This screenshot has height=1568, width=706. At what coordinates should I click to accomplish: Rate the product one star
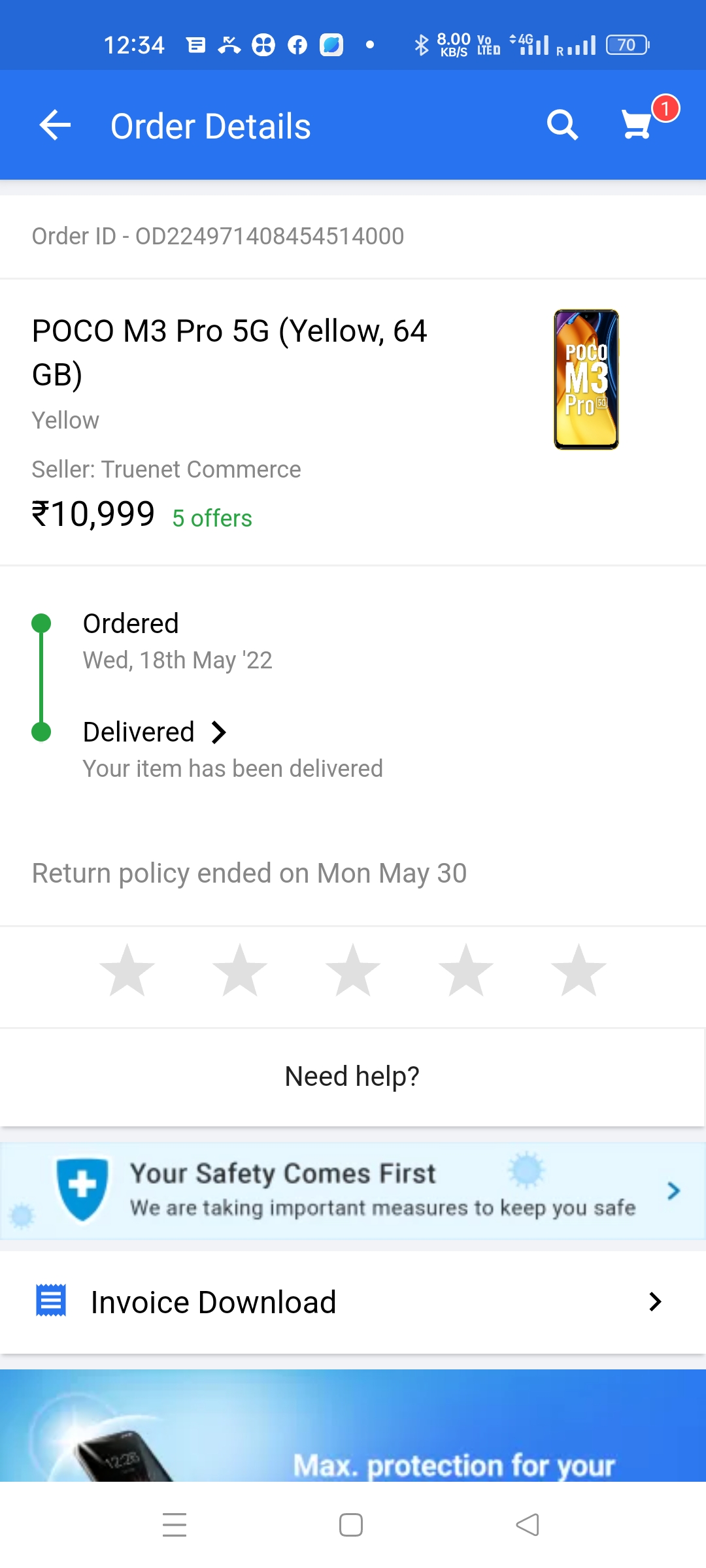tap(127, 971)
